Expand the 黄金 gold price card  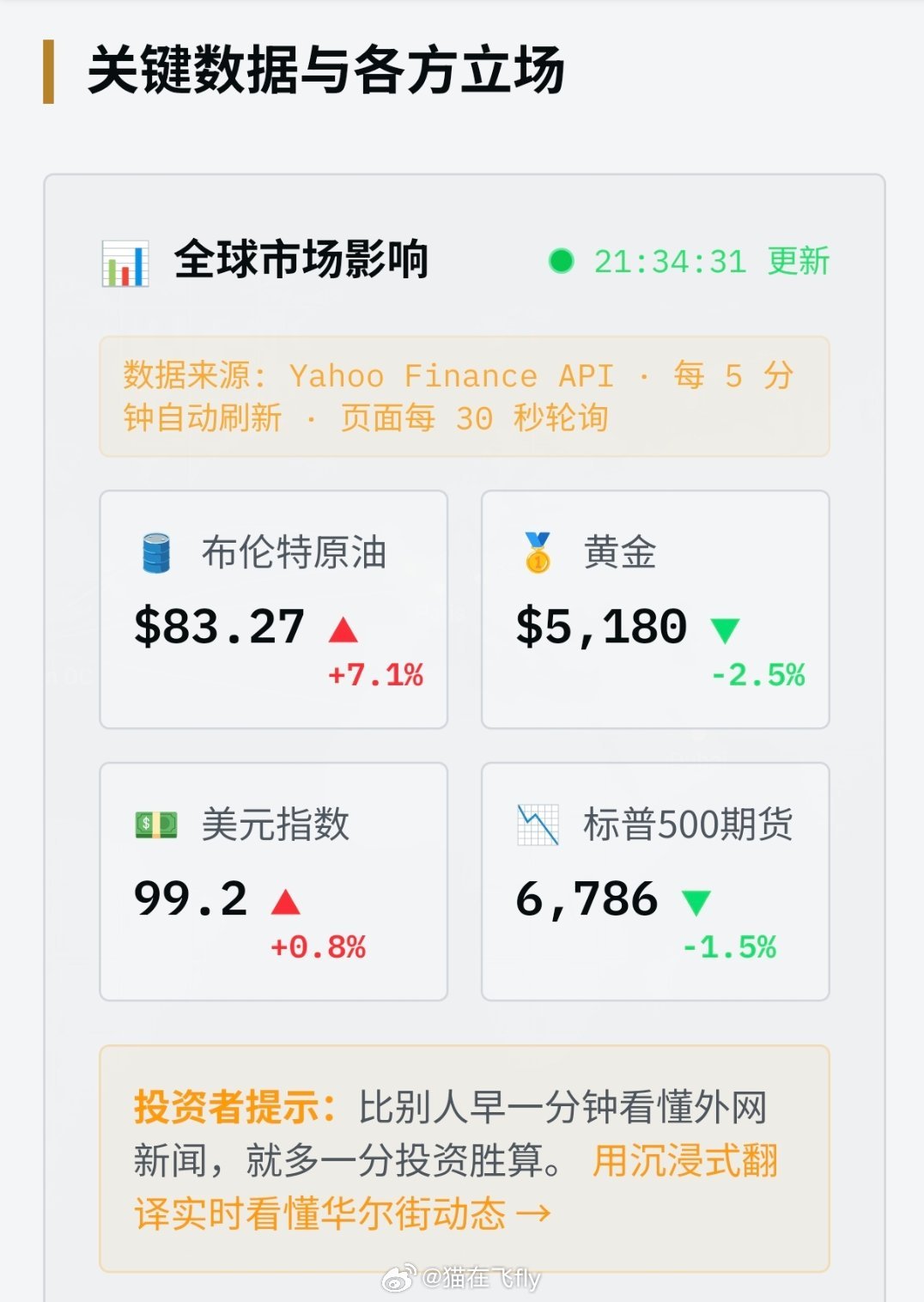point(657,610)
